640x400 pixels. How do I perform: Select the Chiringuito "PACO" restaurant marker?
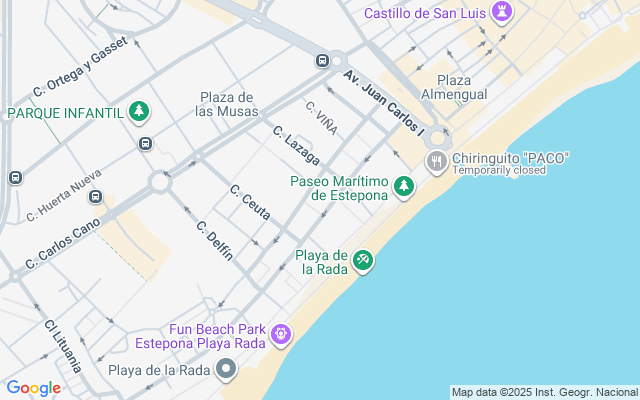coord(437,162)
